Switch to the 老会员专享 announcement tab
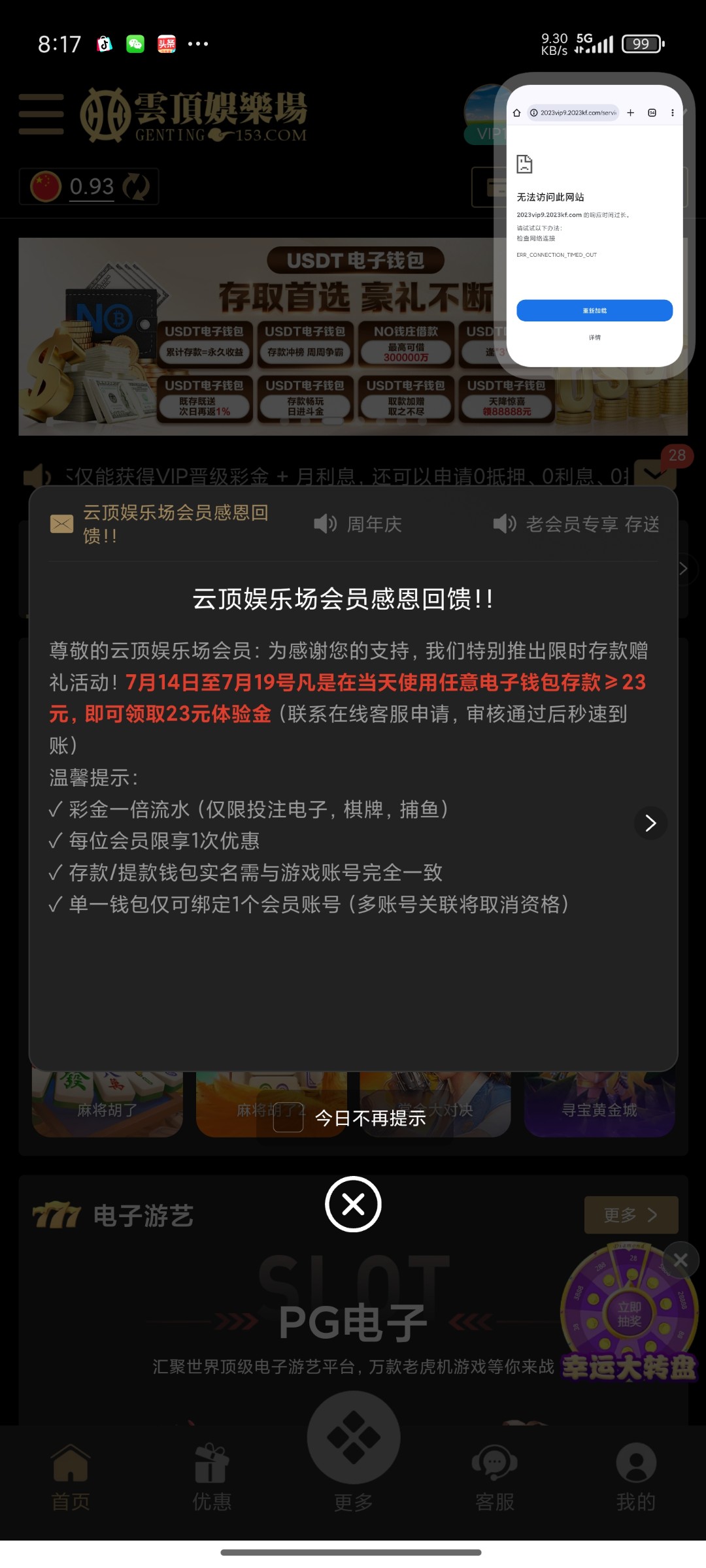Screen dimensions: 706x1568 pos(577,524)
